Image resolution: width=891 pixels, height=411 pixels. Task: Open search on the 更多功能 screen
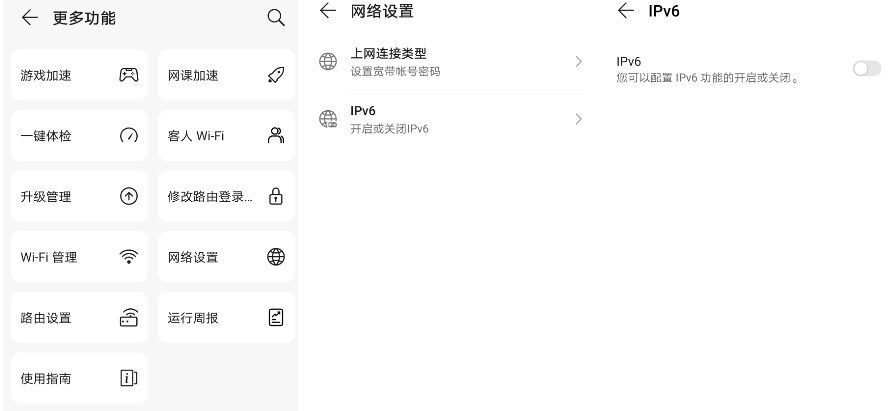[x=276, y=18]
